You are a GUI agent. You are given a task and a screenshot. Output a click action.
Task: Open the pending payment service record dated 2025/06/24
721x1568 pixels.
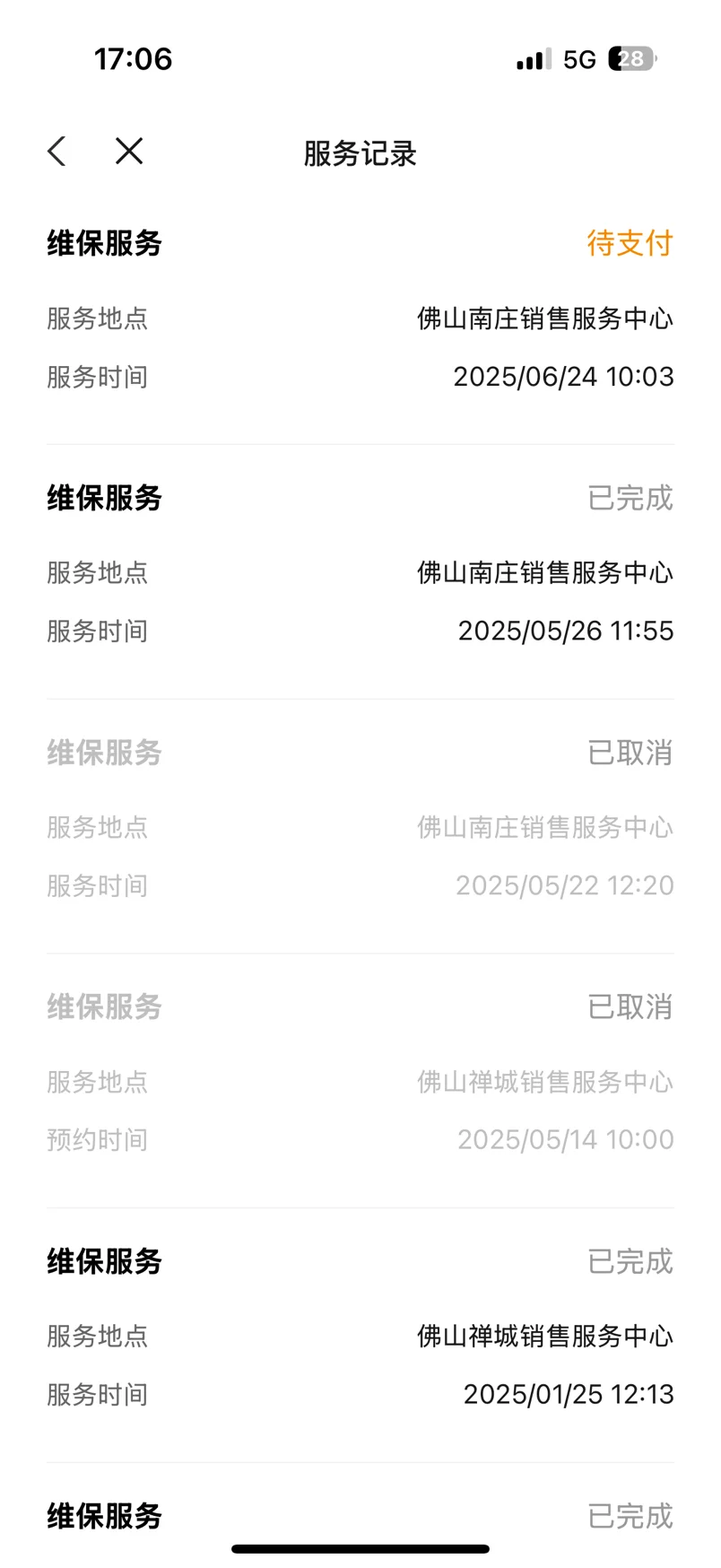(360, 318)
